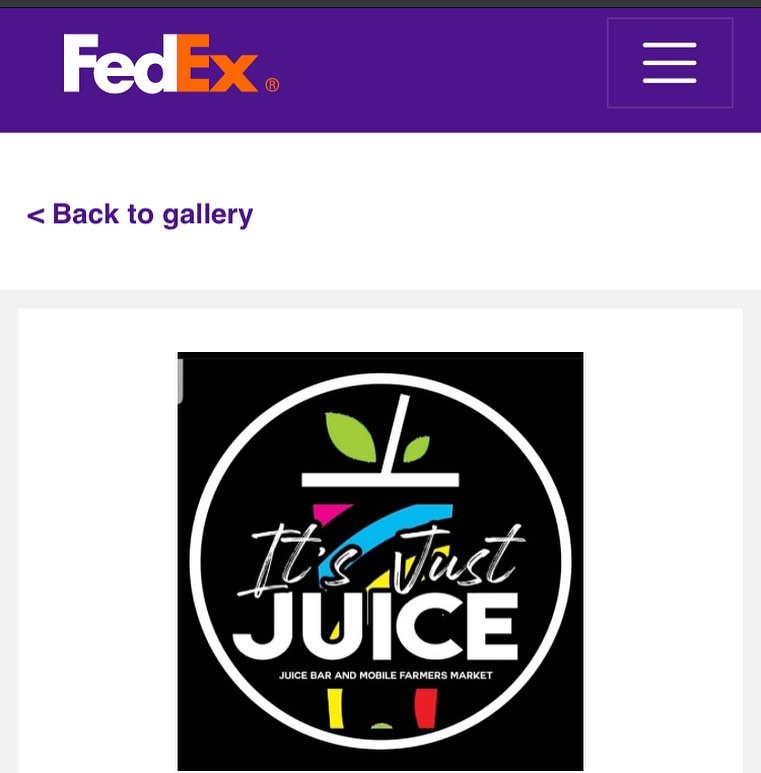This screenshot has height=773, width=761.
Task: Go back to gallery
Action: point(140,214)
